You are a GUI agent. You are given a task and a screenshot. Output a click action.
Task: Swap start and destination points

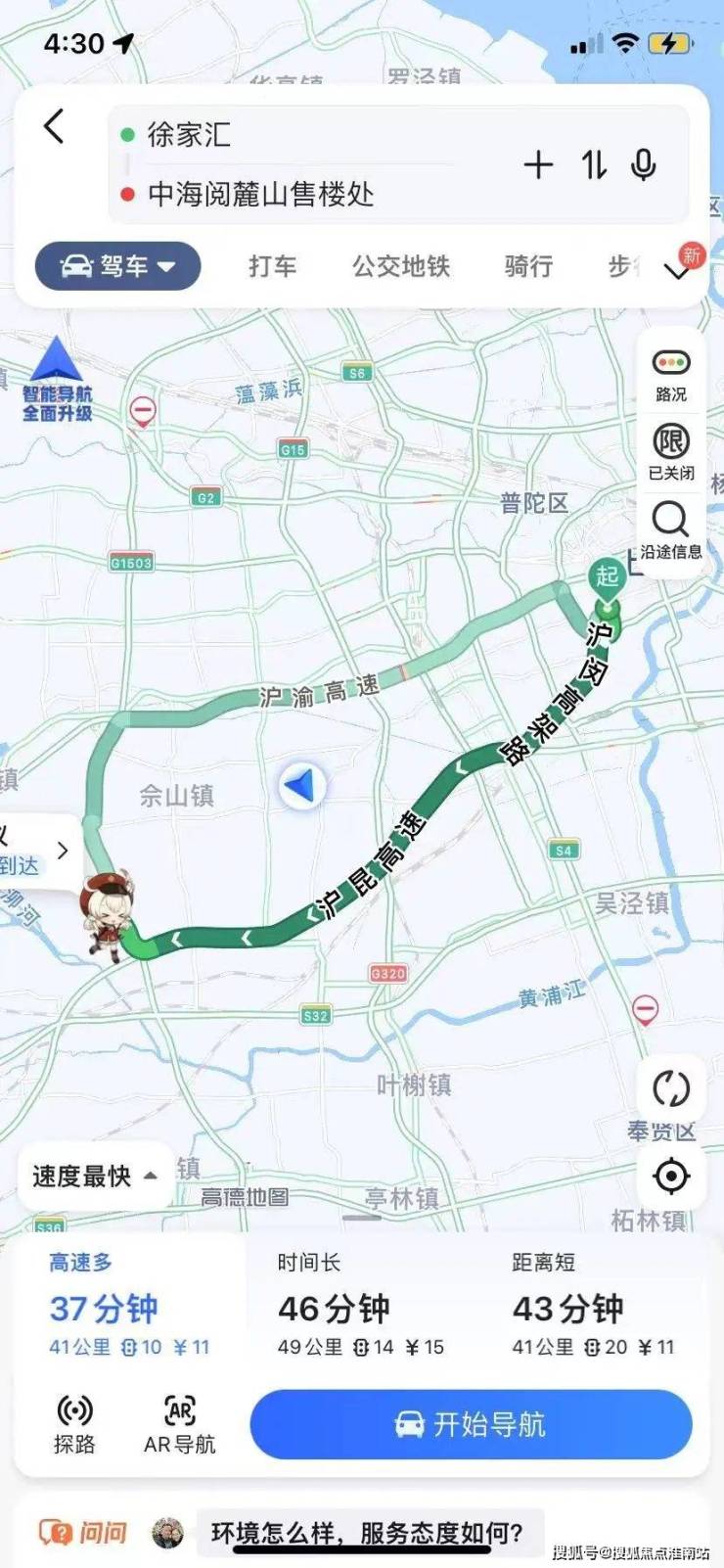(594, 164)
